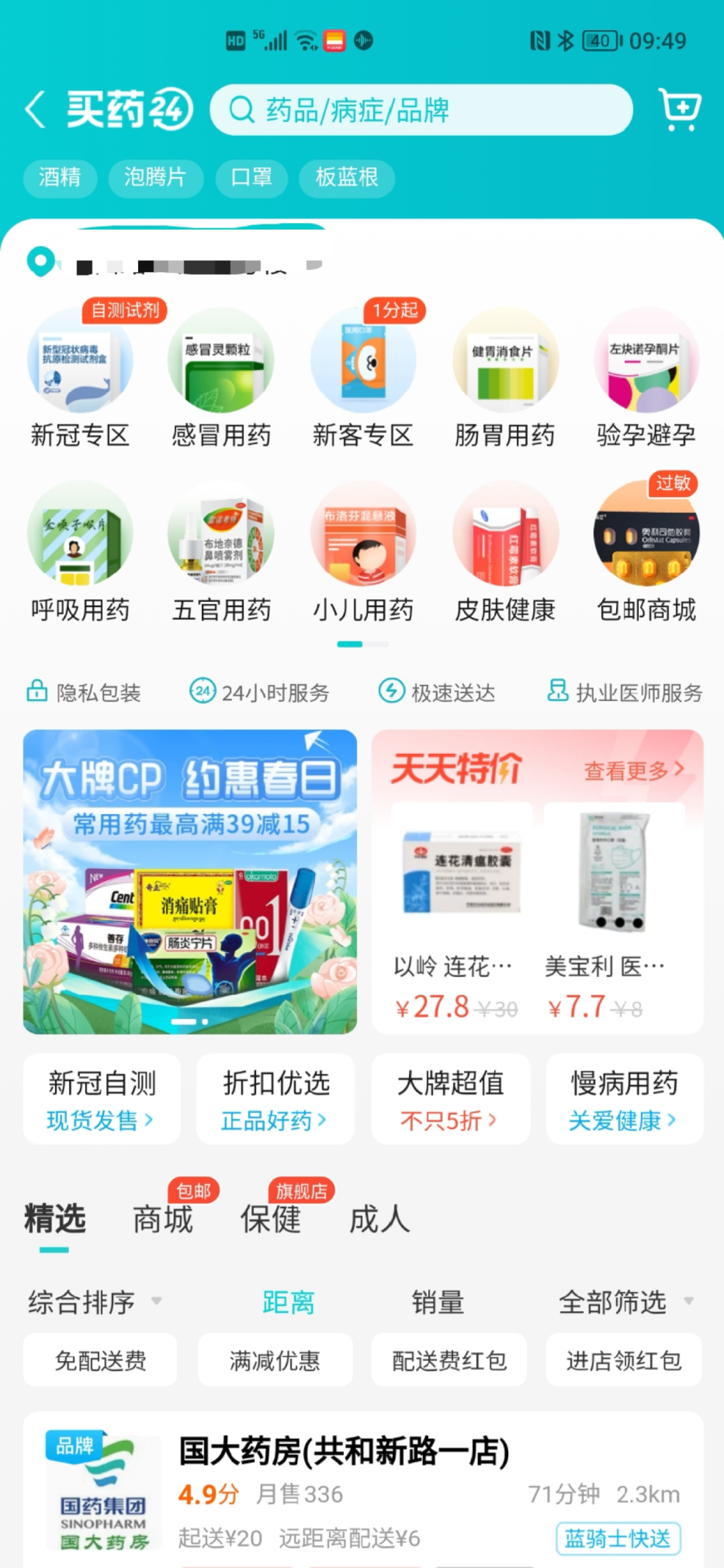This screenshot has width=724, height=1568.
Task: Open the shopping cart
Action: coord(680,110)
